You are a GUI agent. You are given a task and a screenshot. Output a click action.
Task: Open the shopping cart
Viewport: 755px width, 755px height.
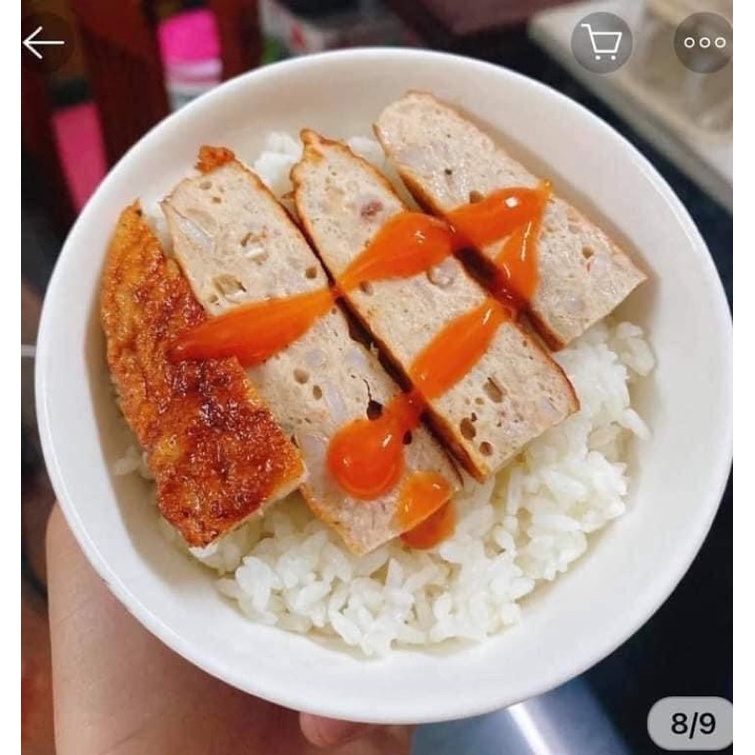601,42
